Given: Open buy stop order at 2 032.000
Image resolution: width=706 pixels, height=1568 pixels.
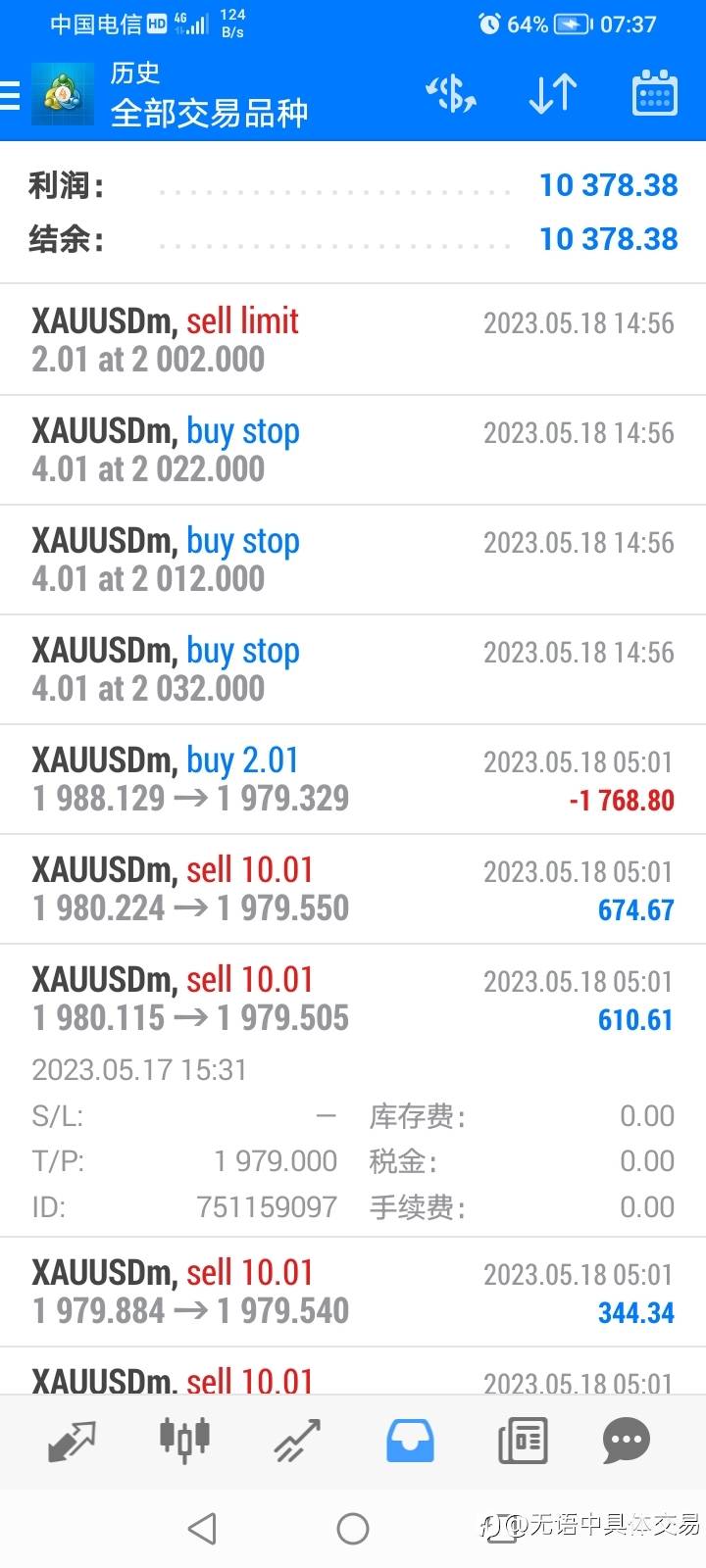Looking at the screenshot, I should [x=353, y=669].
